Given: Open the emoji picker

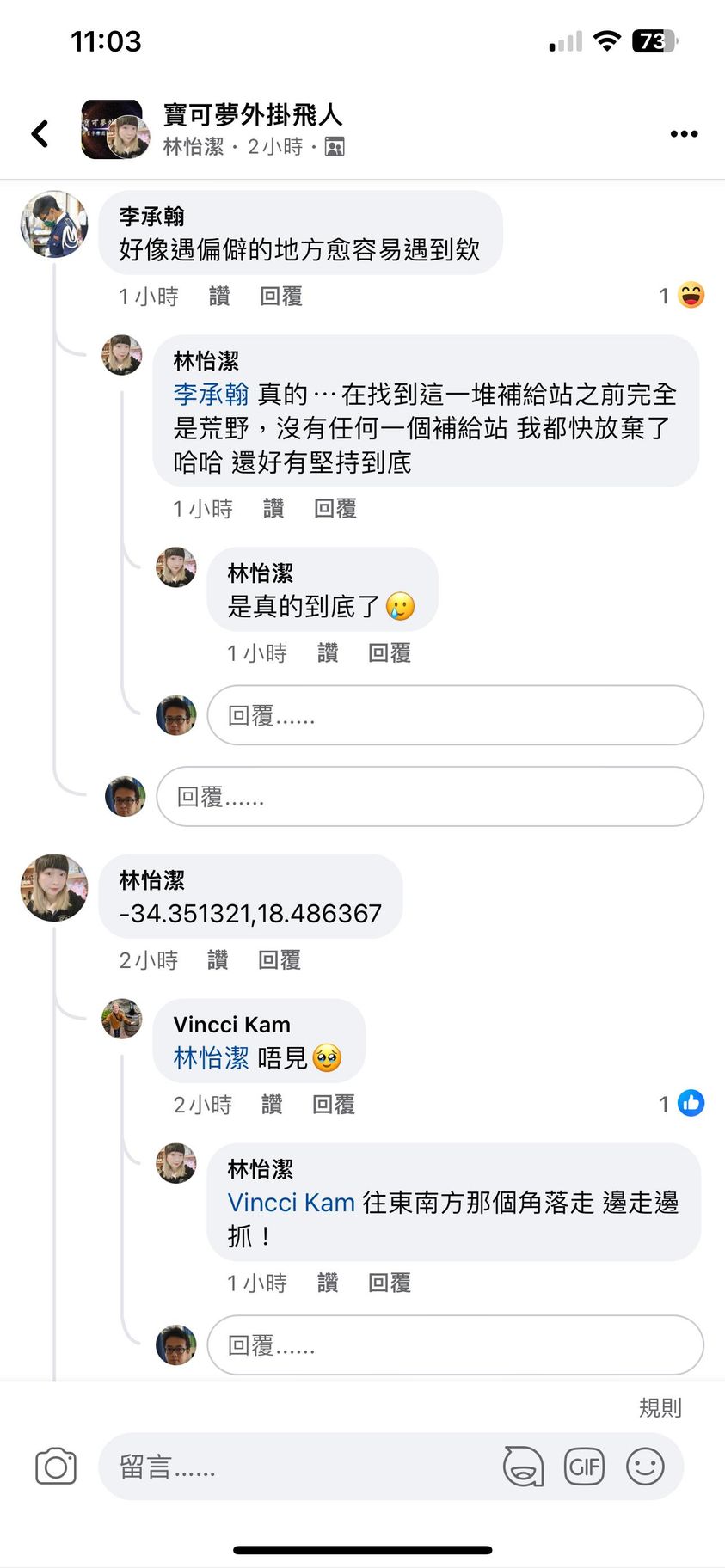Looking at the screenshot, I should (645, 1467).
